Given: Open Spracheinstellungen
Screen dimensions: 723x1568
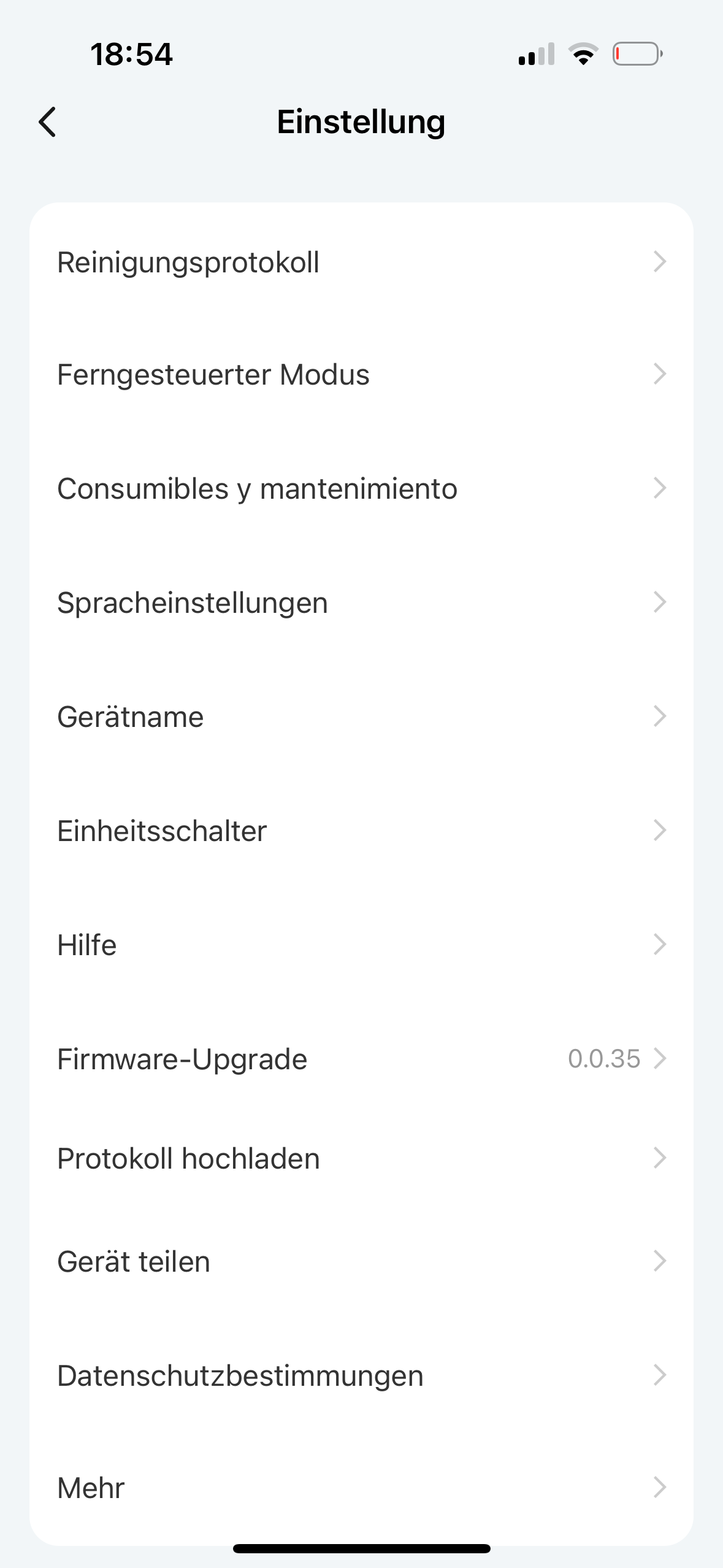Looking at the screenshot, I should tap(361, 602).
